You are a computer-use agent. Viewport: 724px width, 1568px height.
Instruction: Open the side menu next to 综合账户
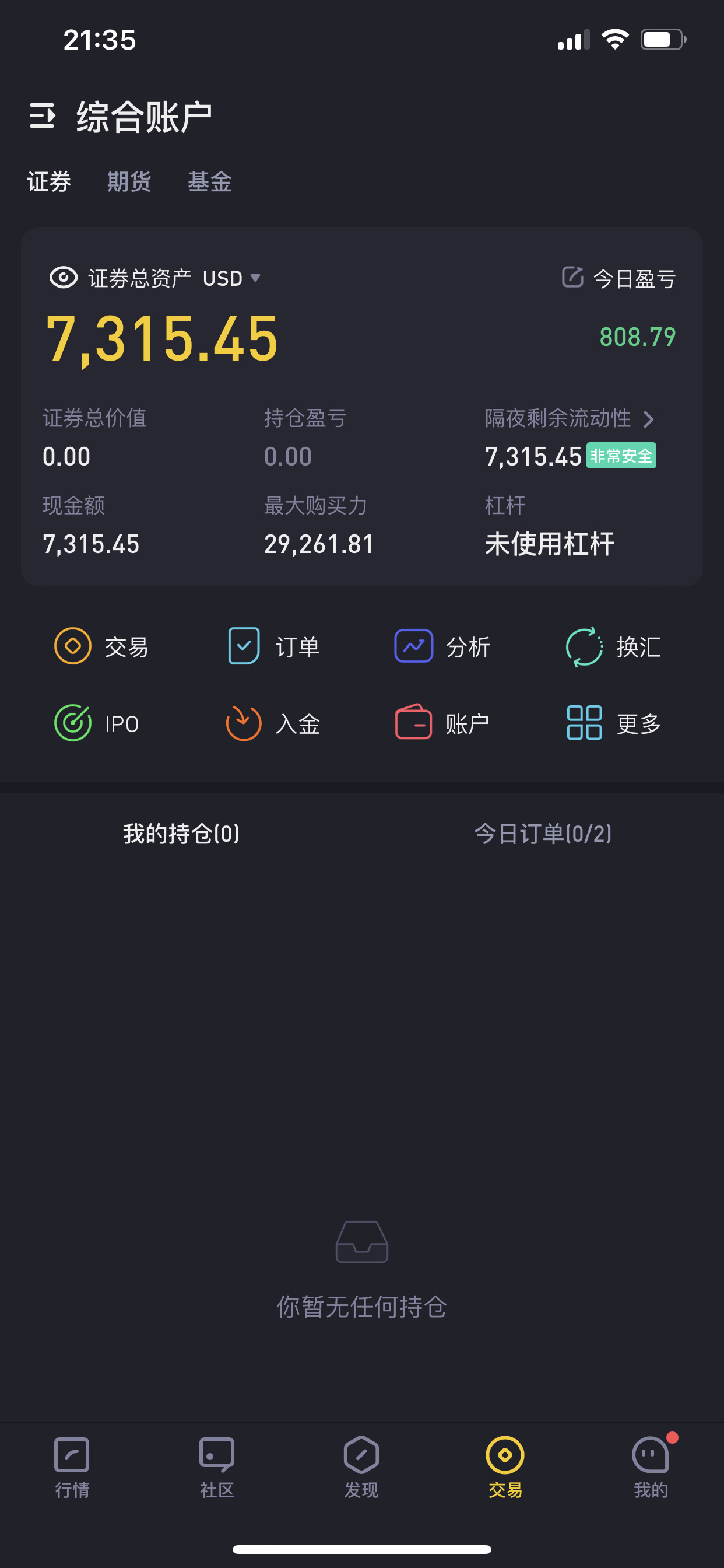click(42, 116)
